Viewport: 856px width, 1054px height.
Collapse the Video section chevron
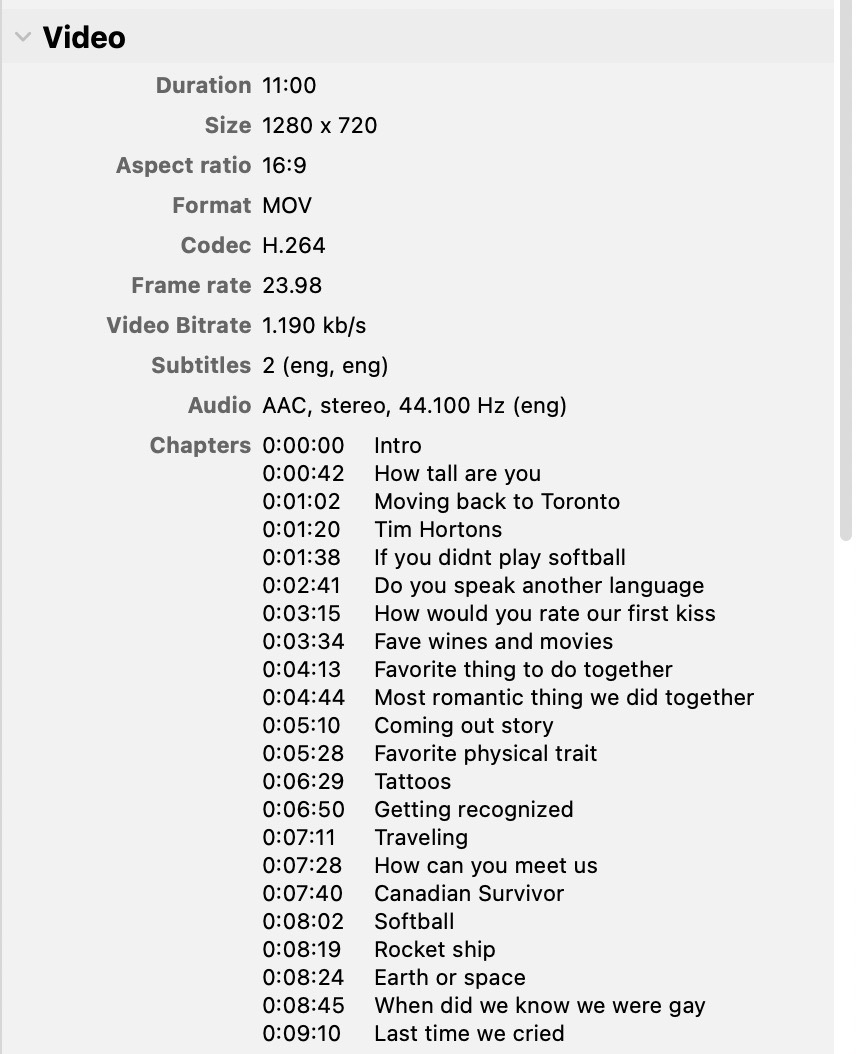pyautogui.click(x=22, y=38)
